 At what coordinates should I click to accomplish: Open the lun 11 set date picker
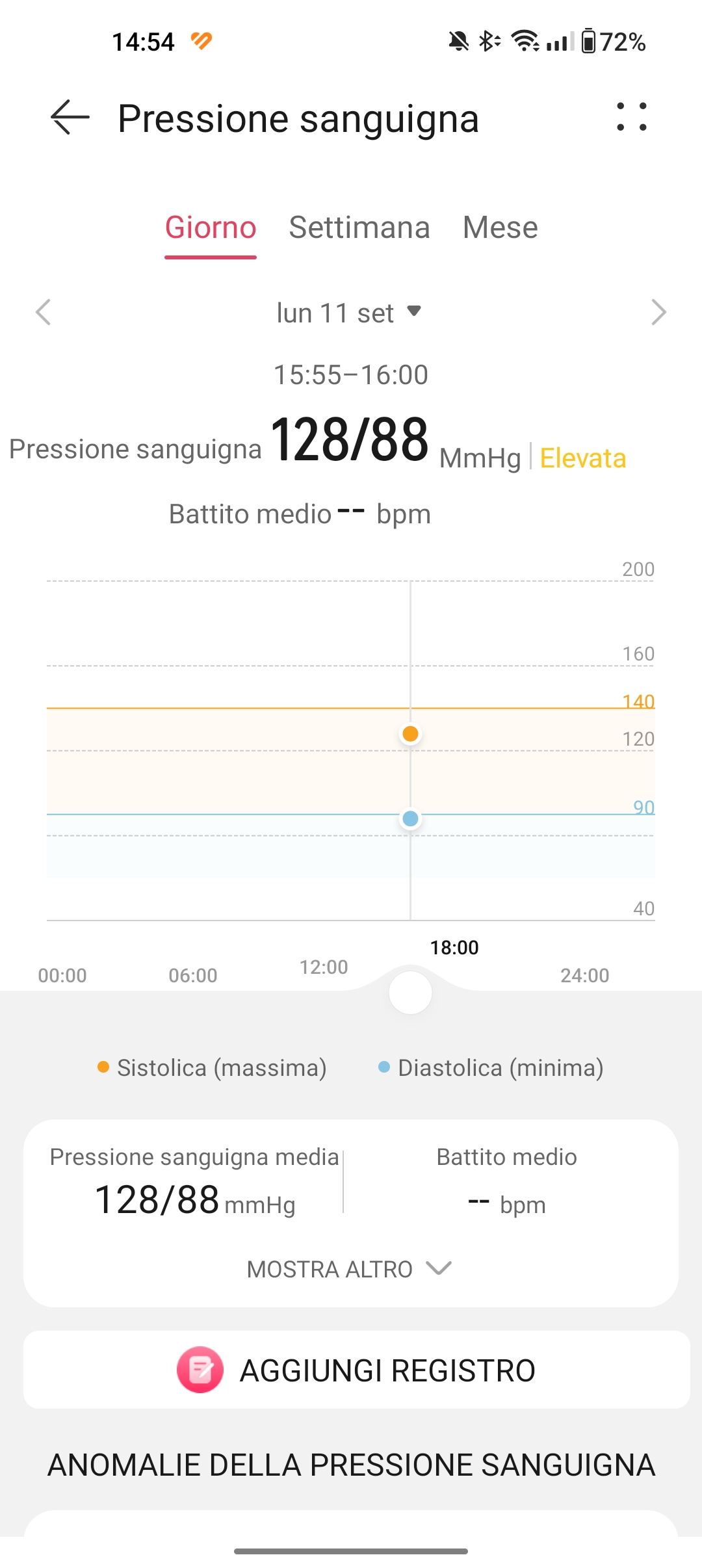[349, 313]
